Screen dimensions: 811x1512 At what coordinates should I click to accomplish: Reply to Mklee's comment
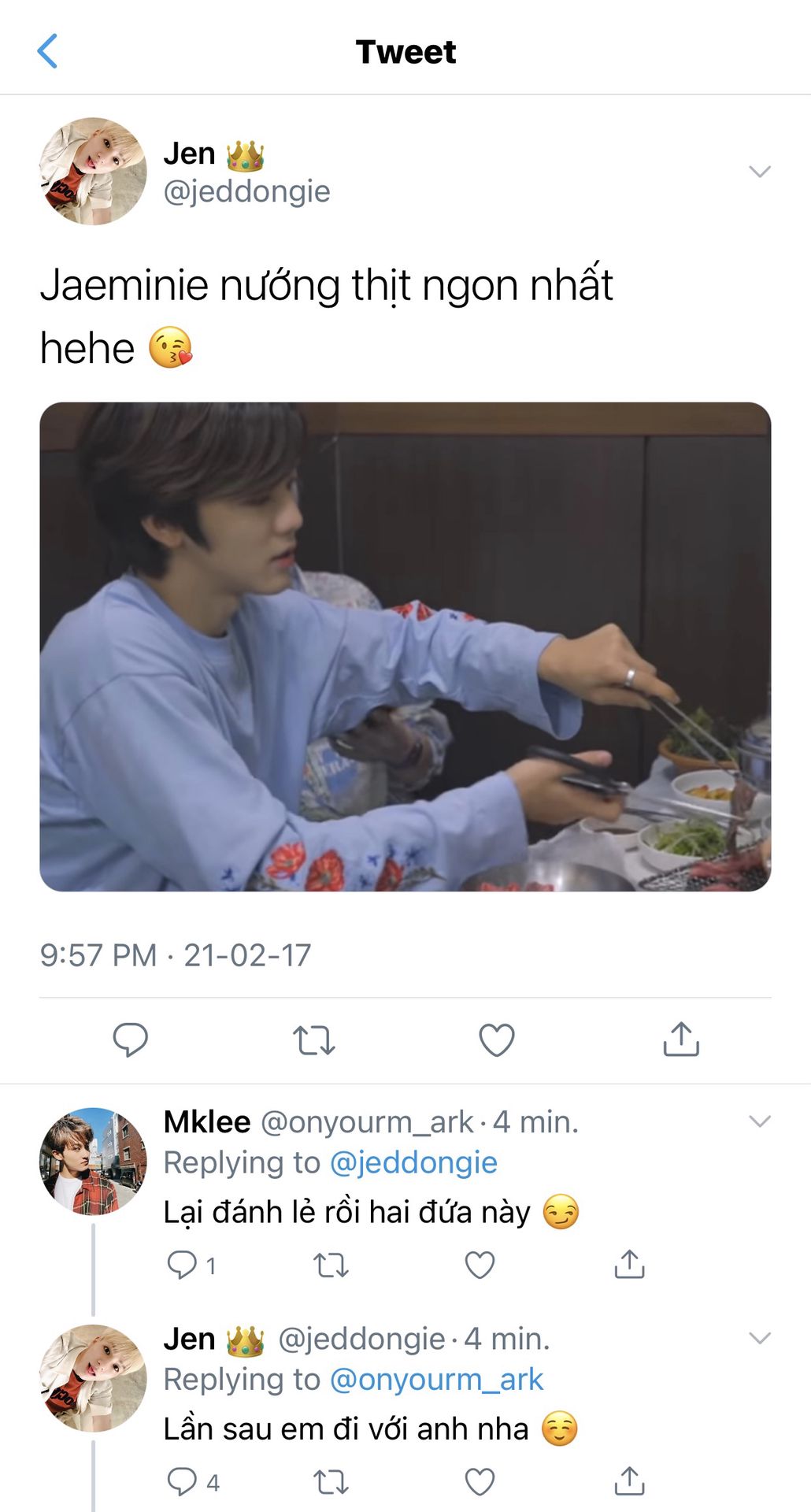click(x=183, y=1265)
